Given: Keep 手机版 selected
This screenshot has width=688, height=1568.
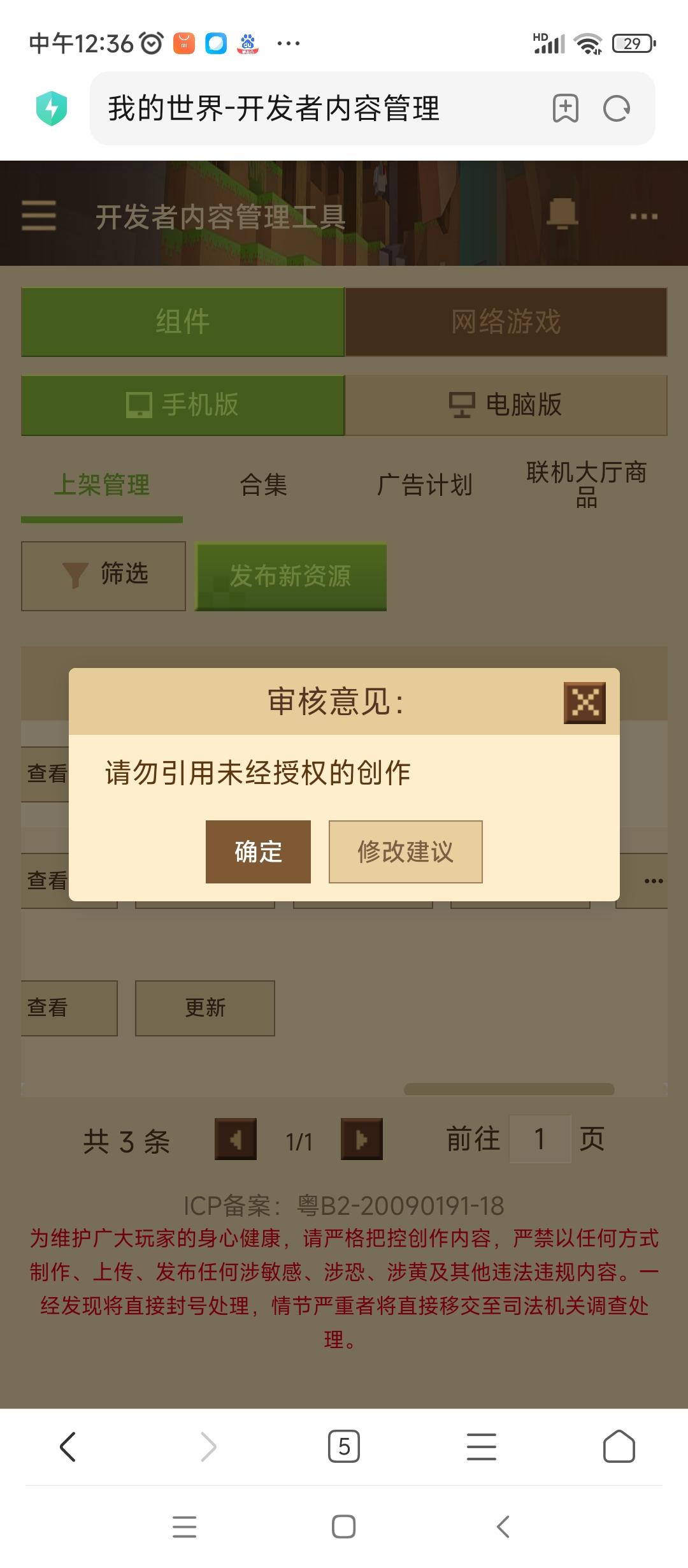Looking at the screenshot, I should pos(183,405).
